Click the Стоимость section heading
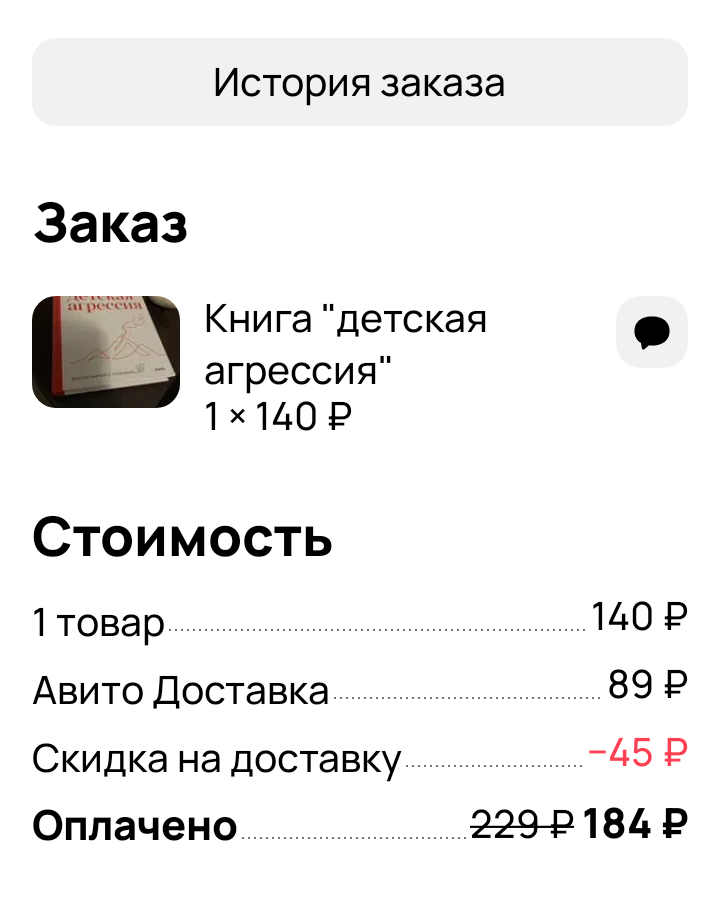The image size is (720, 899). [x=182, y=538]
